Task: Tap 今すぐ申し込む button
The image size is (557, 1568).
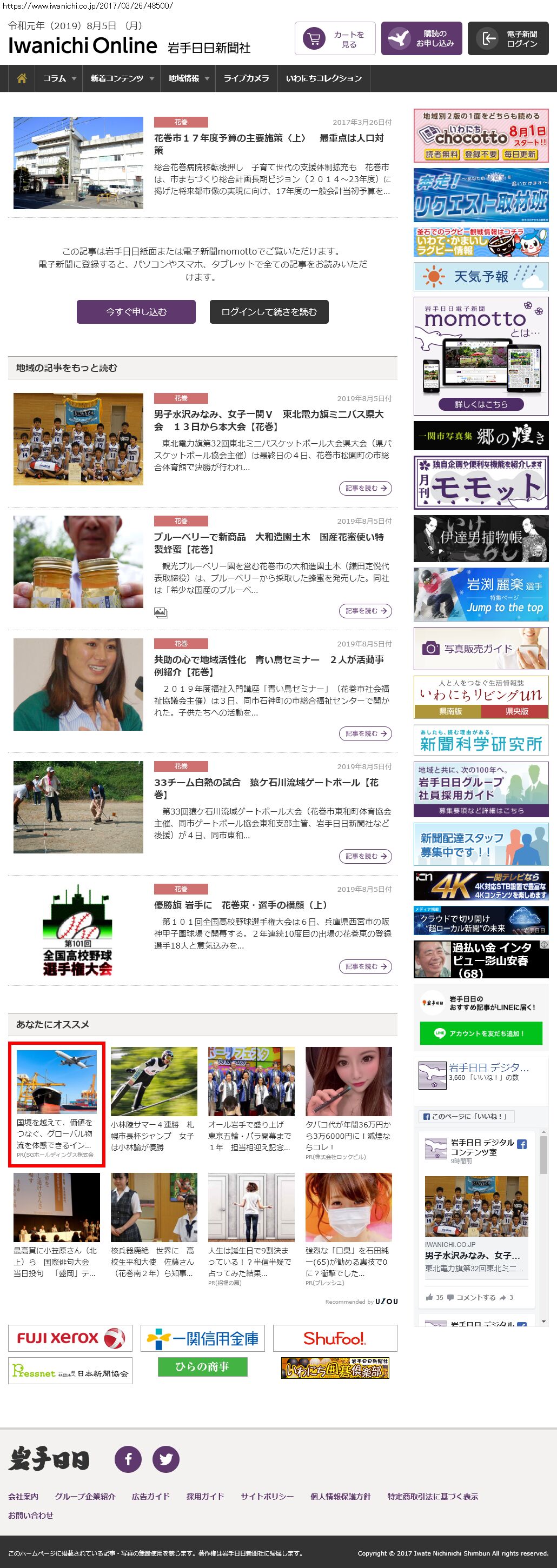Action: pos(136,312)
